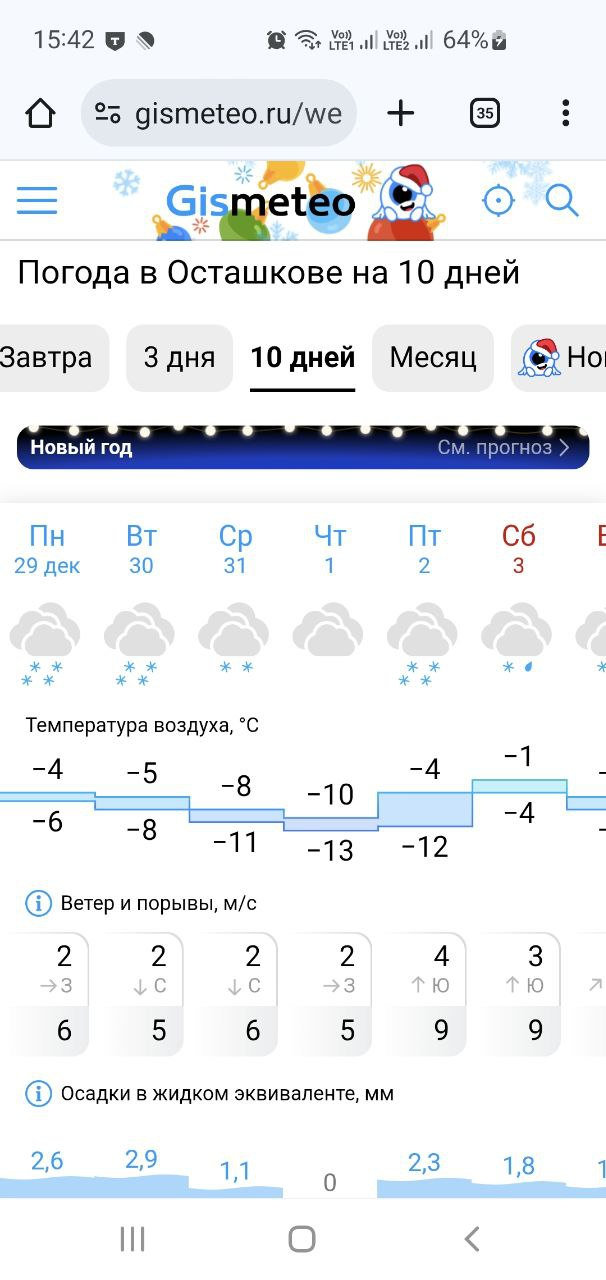View the Новый год forecast banner

pyautogui.click(x=303, y=447)
